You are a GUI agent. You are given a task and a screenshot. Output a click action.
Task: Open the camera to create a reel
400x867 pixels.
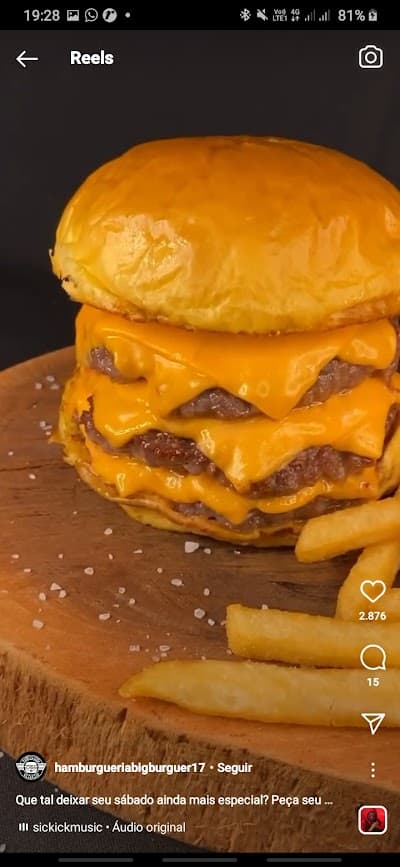pyautogui.click(x=371, y=57)
